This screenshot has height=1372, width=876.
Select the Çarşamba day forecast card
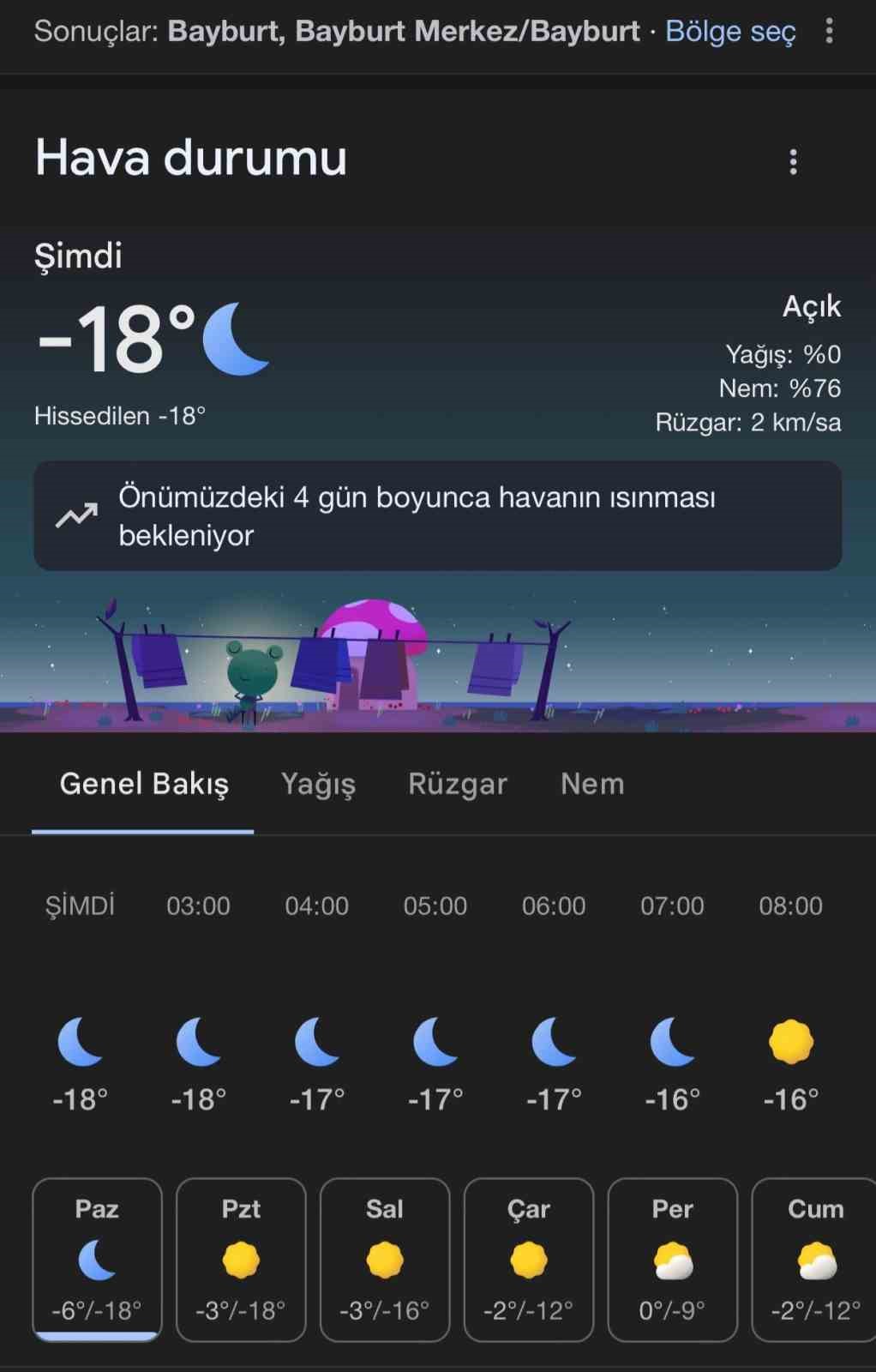click(x=529, y=1258)
